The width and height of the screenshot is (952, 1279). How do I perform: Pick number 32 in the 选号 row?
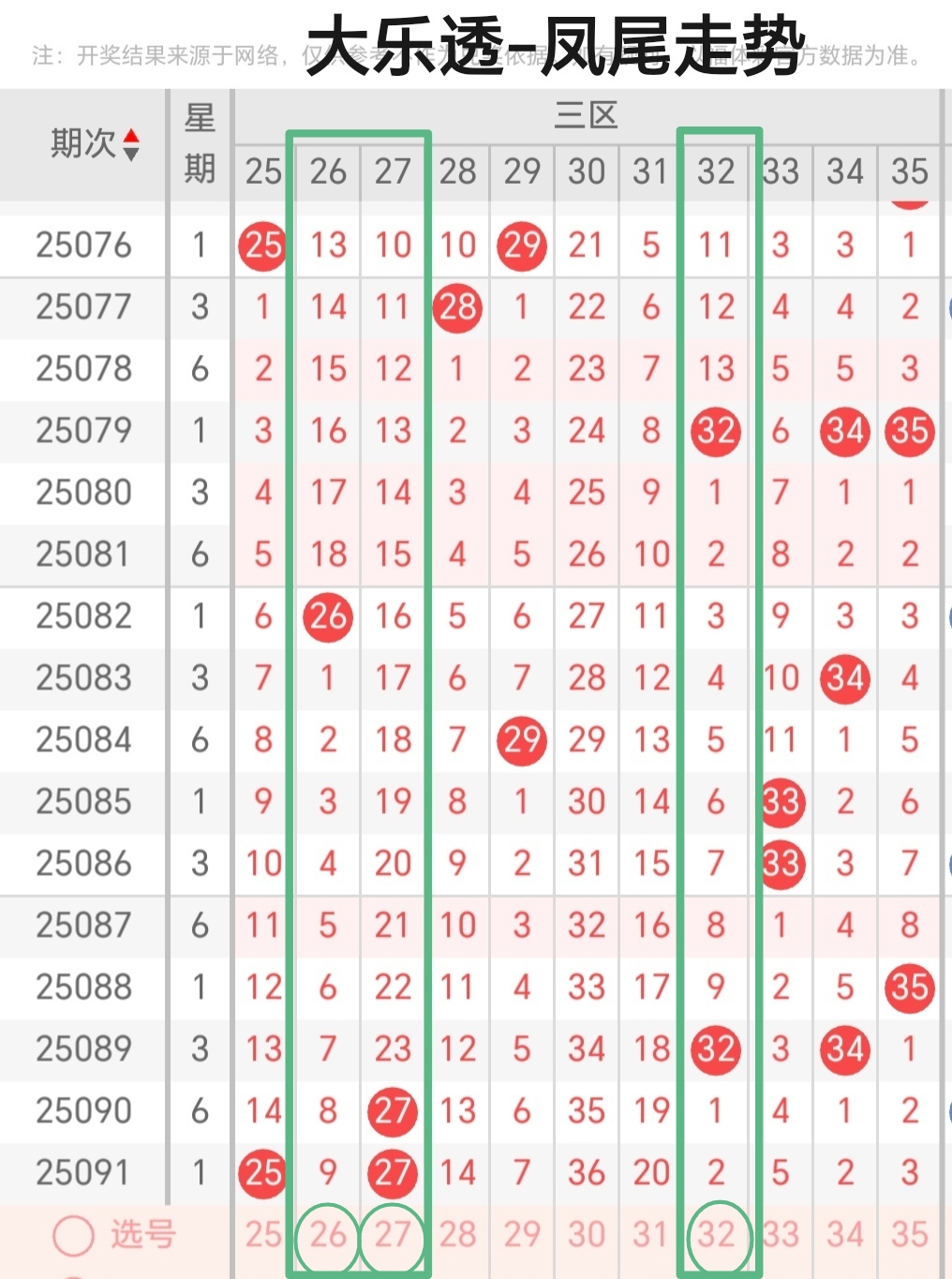pos(716,1235)
